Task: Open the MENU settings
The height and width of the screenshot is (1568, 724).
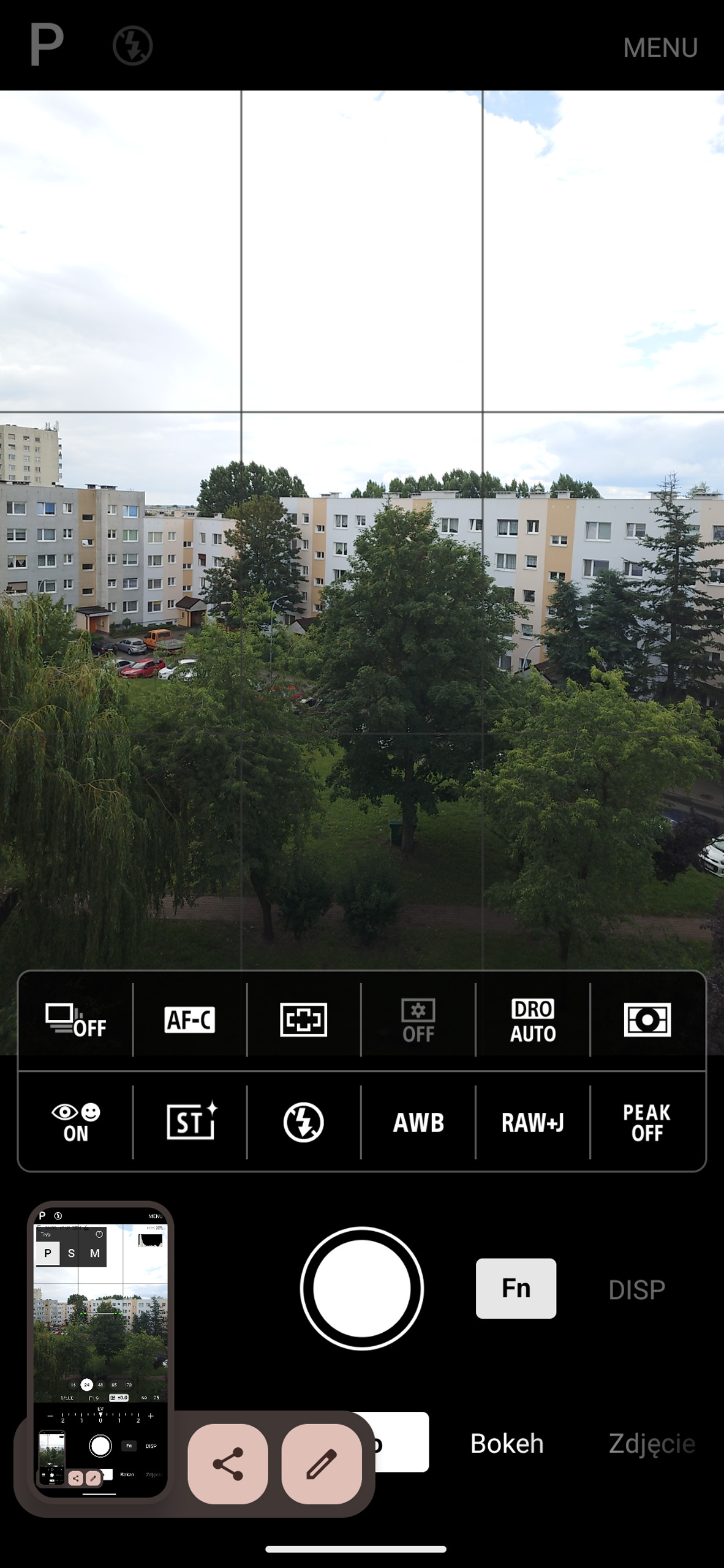Action: coord(660,48)
